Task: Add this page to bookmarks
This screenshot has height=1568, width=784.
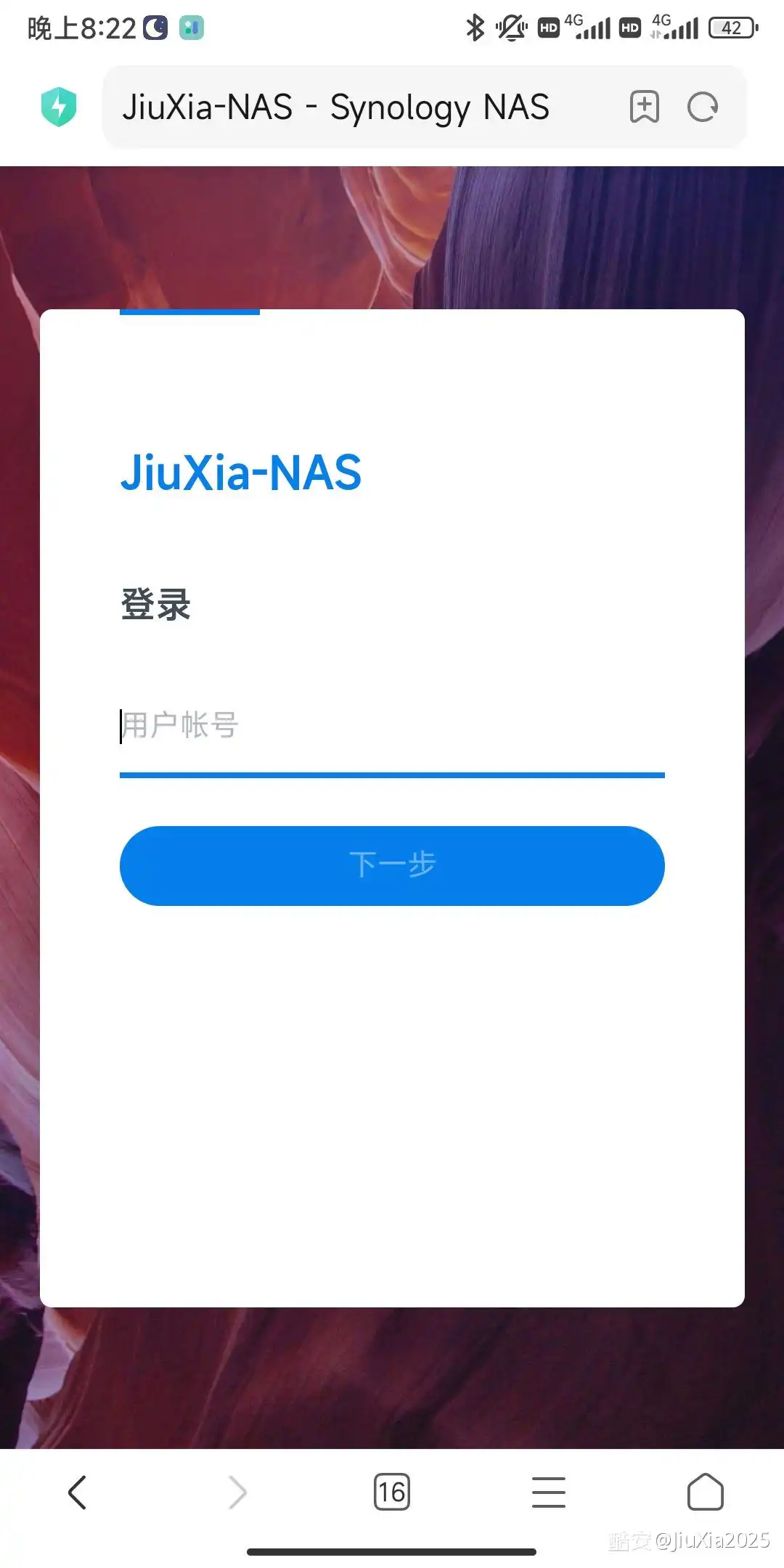Action: click(x=645, y=107)
